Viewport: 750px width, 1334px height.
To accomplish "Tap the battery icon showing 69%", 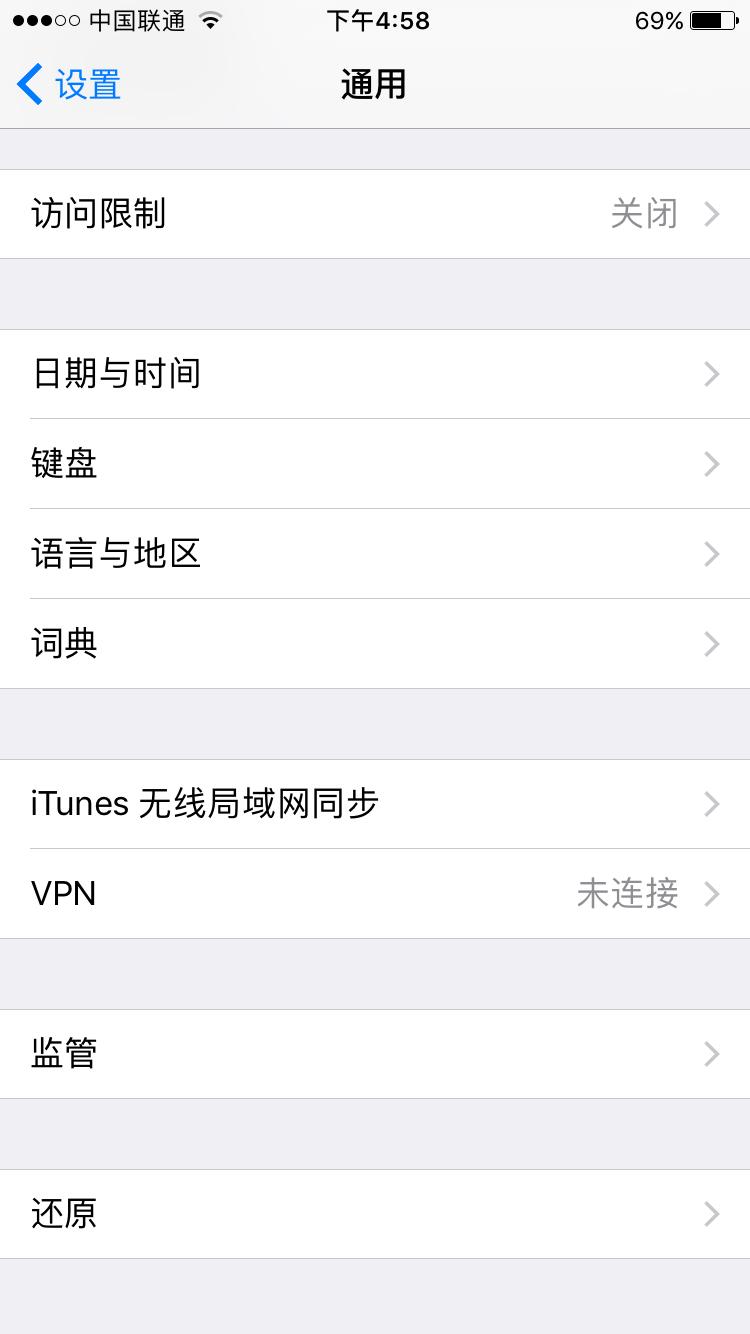I will click(x=712, y=18).
